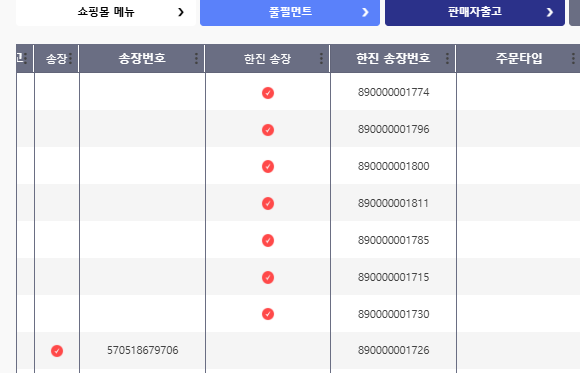
Task: Select the row with 한진 송장번호 890000001800
Action: tap(298, 166)
